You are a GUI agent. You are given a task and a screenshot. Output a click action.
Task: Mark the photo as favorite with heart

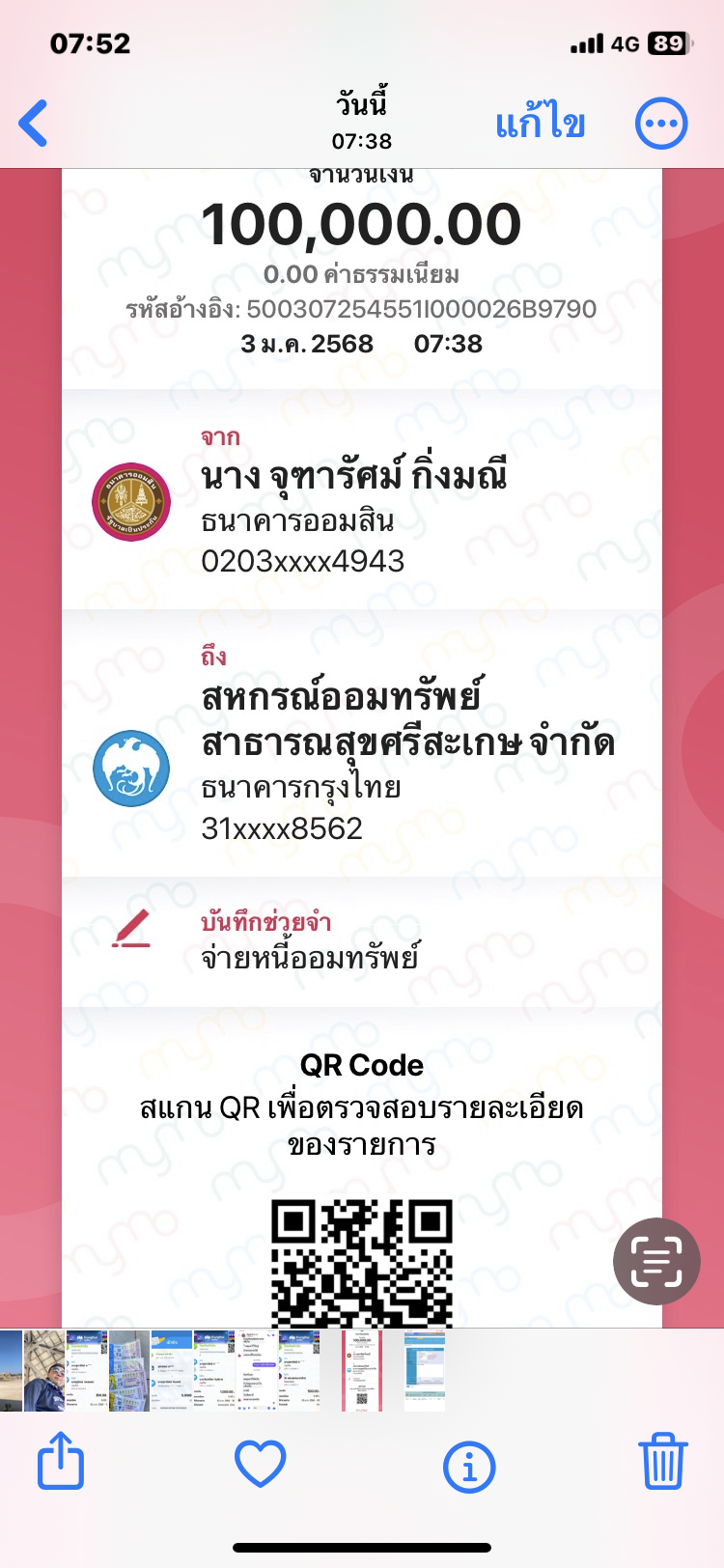click(261, 1463)
